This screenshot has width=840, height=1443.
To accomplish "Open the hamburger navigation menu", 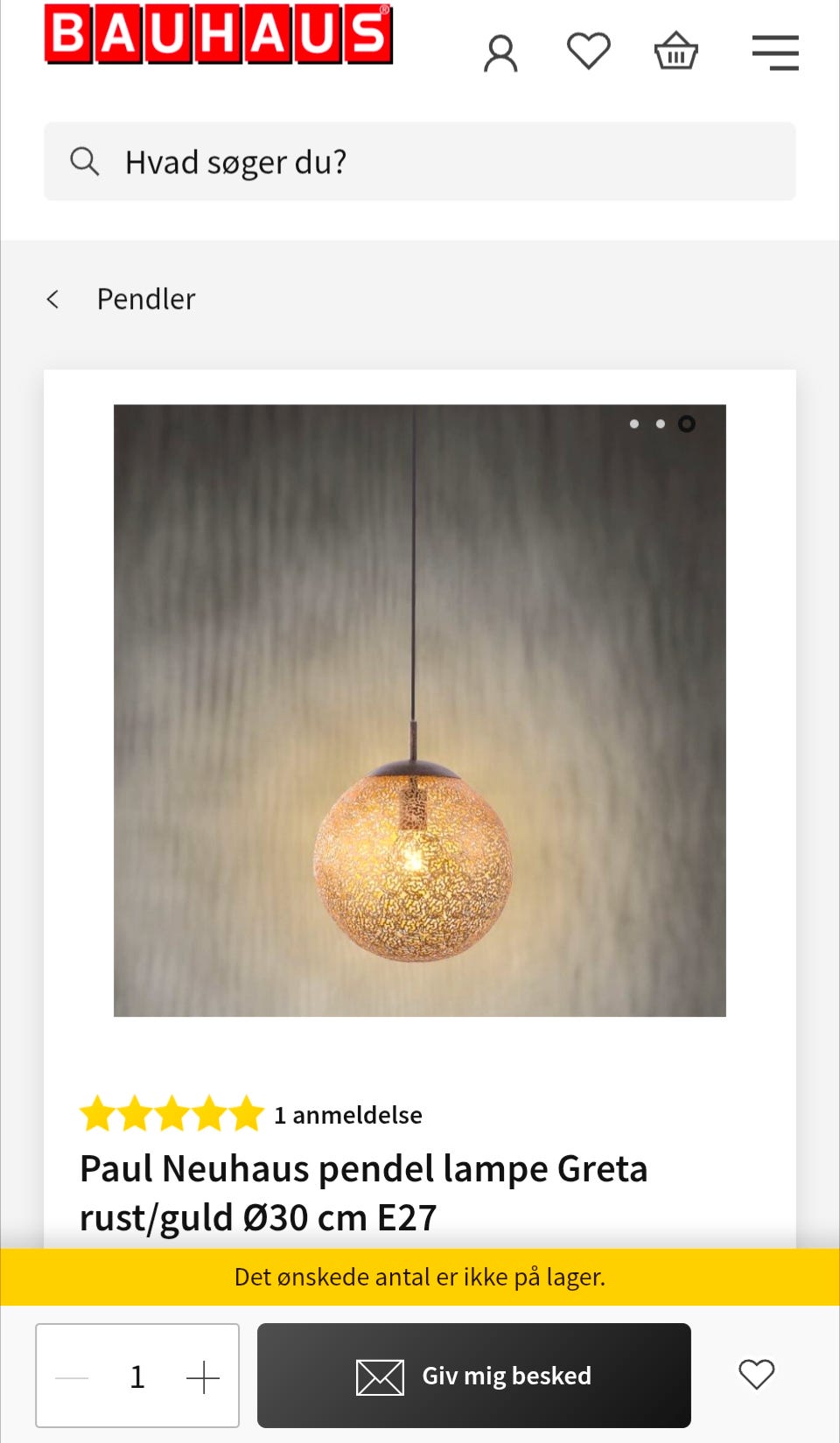I will [775, 51].
